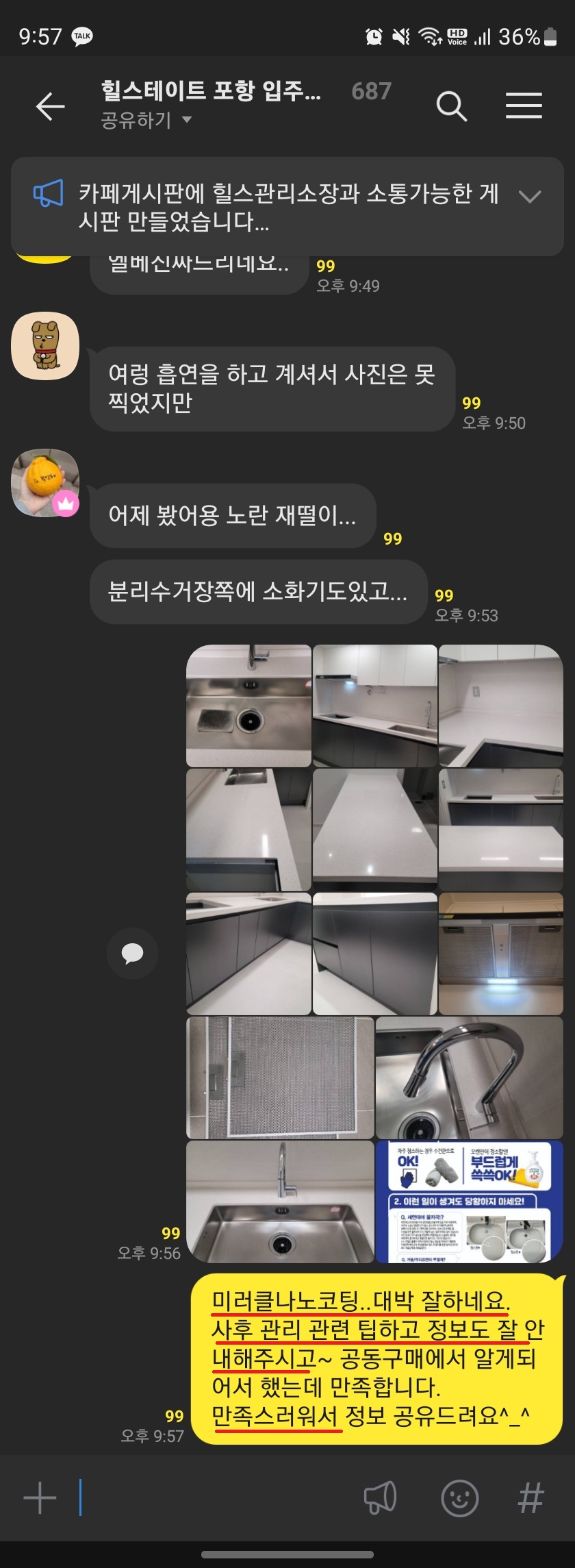Open 공유하기 dropdown under chat title

146,121
